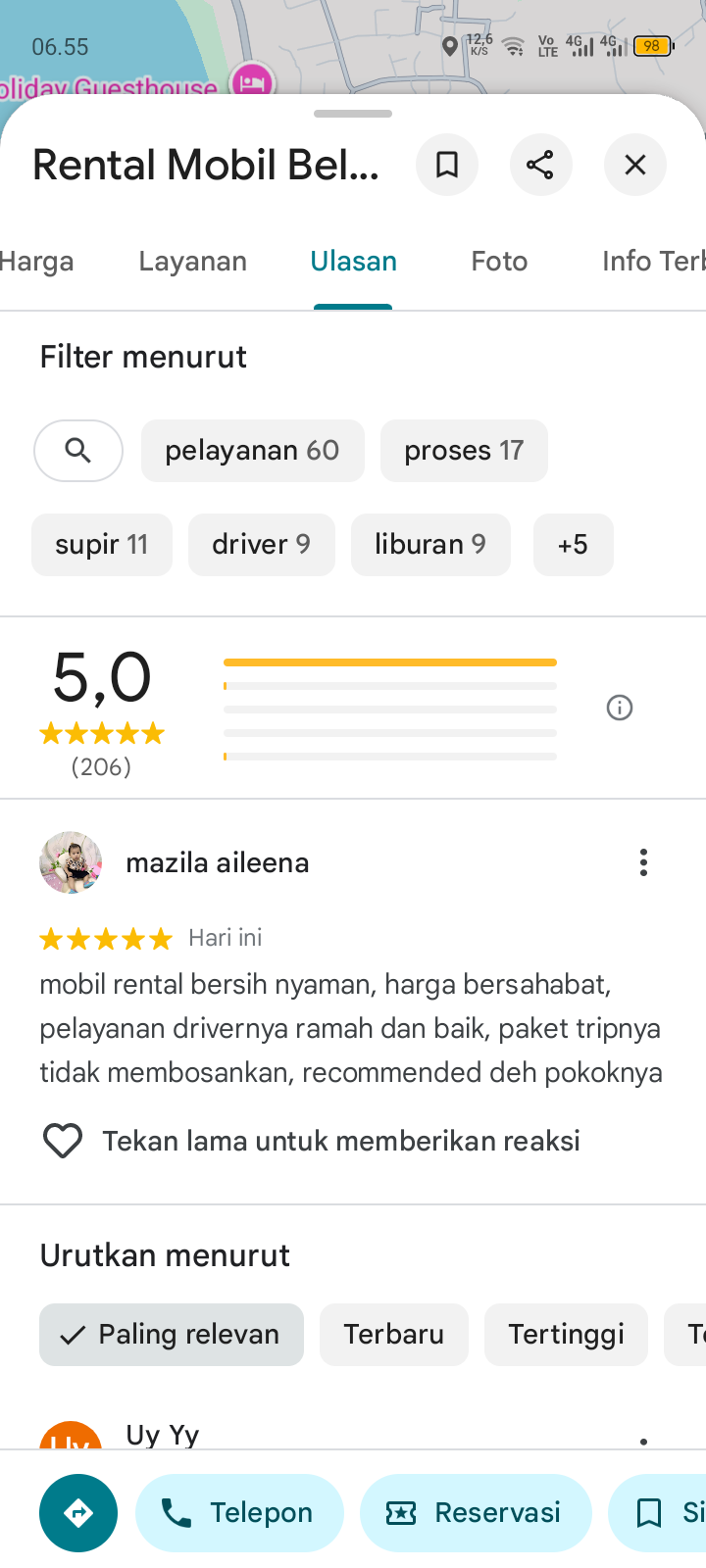Get directions with the round arrow button

(78, 1513)
